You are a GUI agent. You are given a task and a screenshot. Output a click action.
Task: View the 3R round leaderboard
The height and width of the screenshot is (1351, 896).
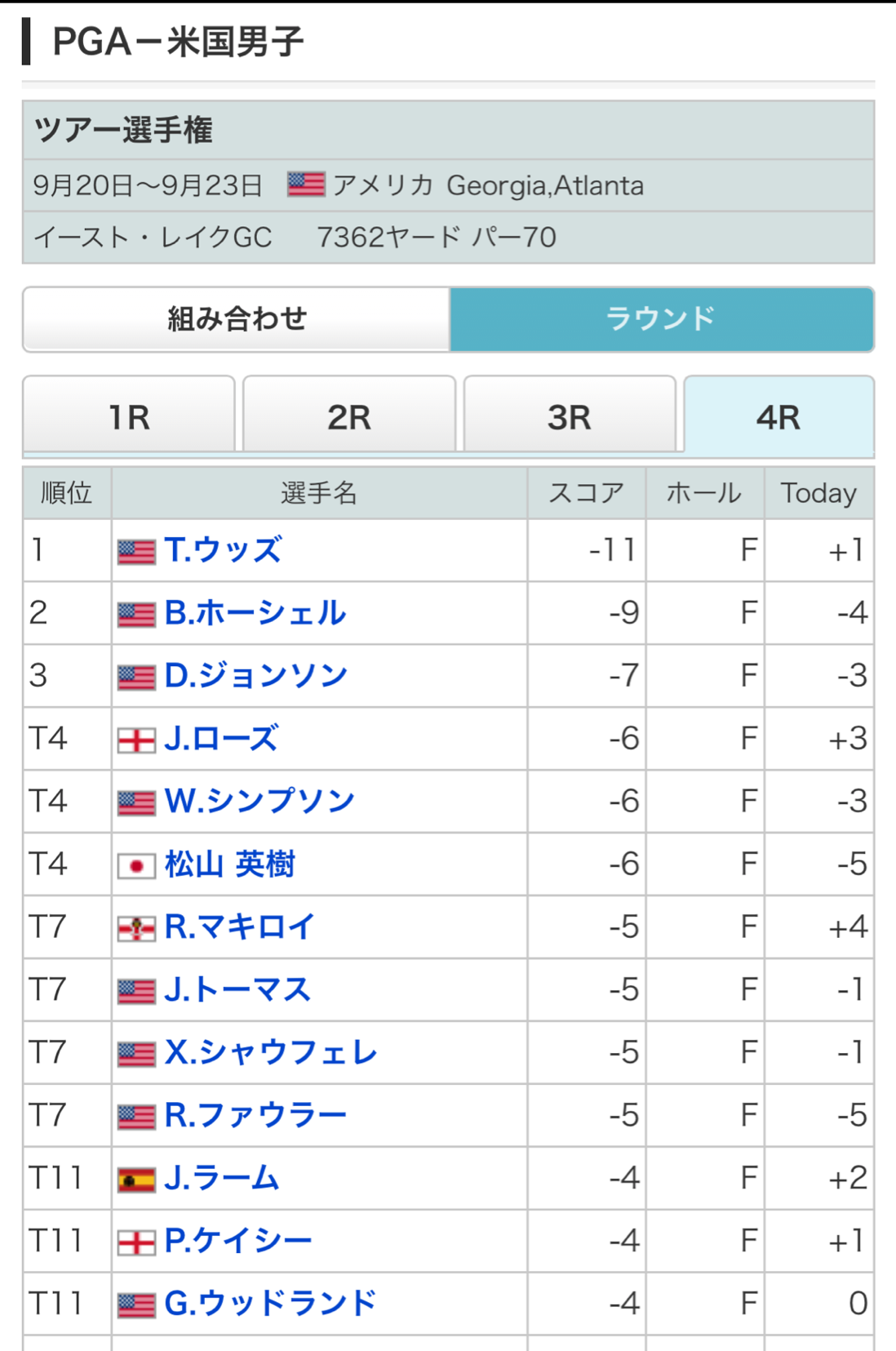(570, 416)
